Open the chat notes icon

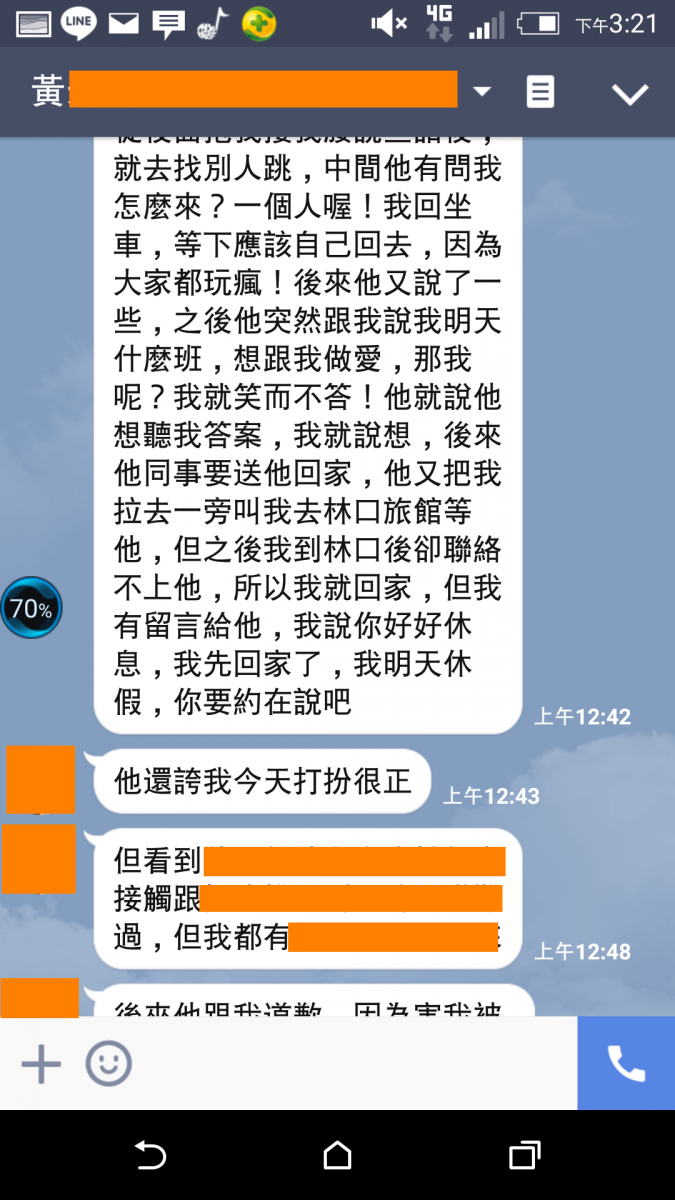click(540, 93)
